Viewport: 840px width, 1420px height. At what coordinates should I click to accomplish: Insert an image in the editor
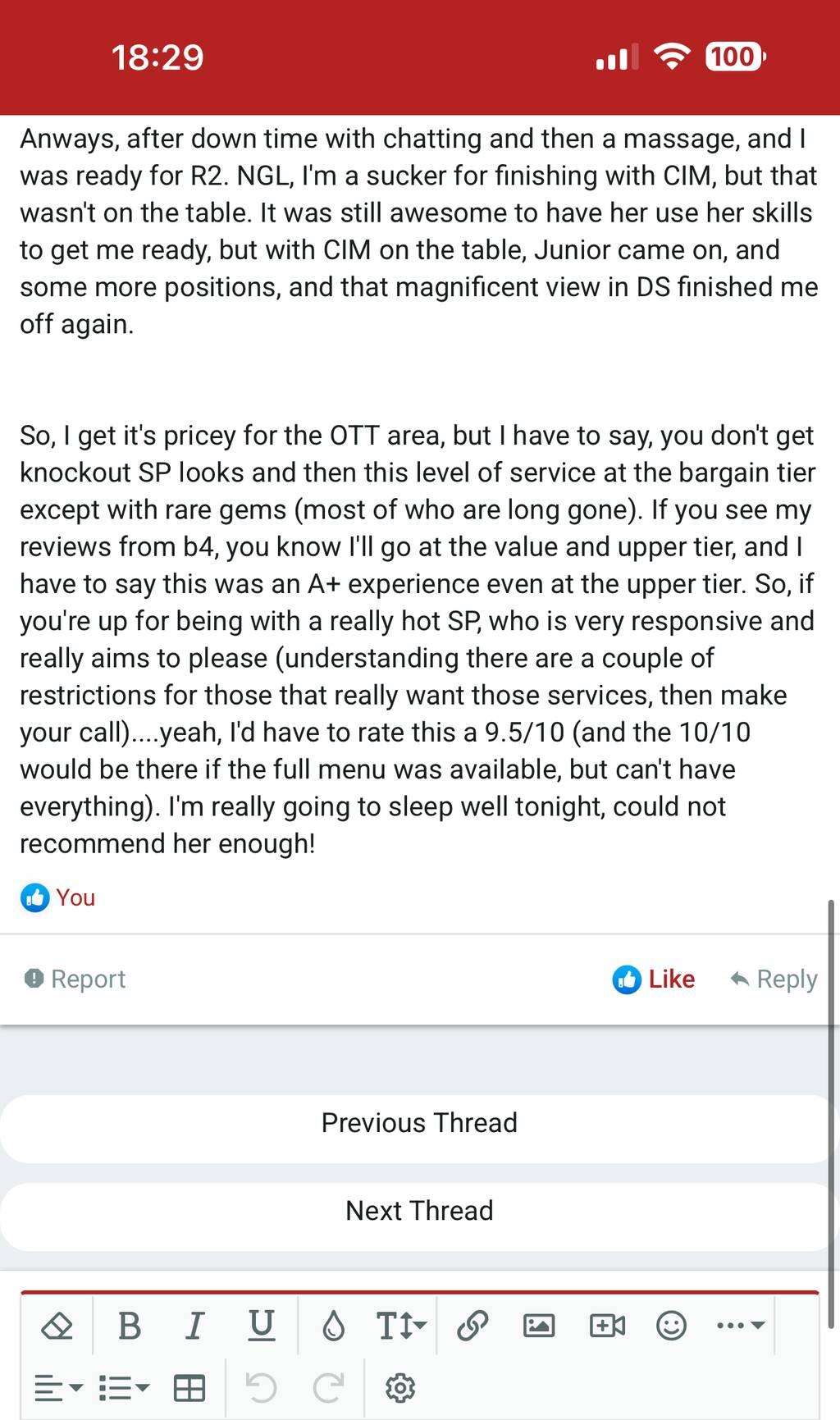coord(538,1326)
